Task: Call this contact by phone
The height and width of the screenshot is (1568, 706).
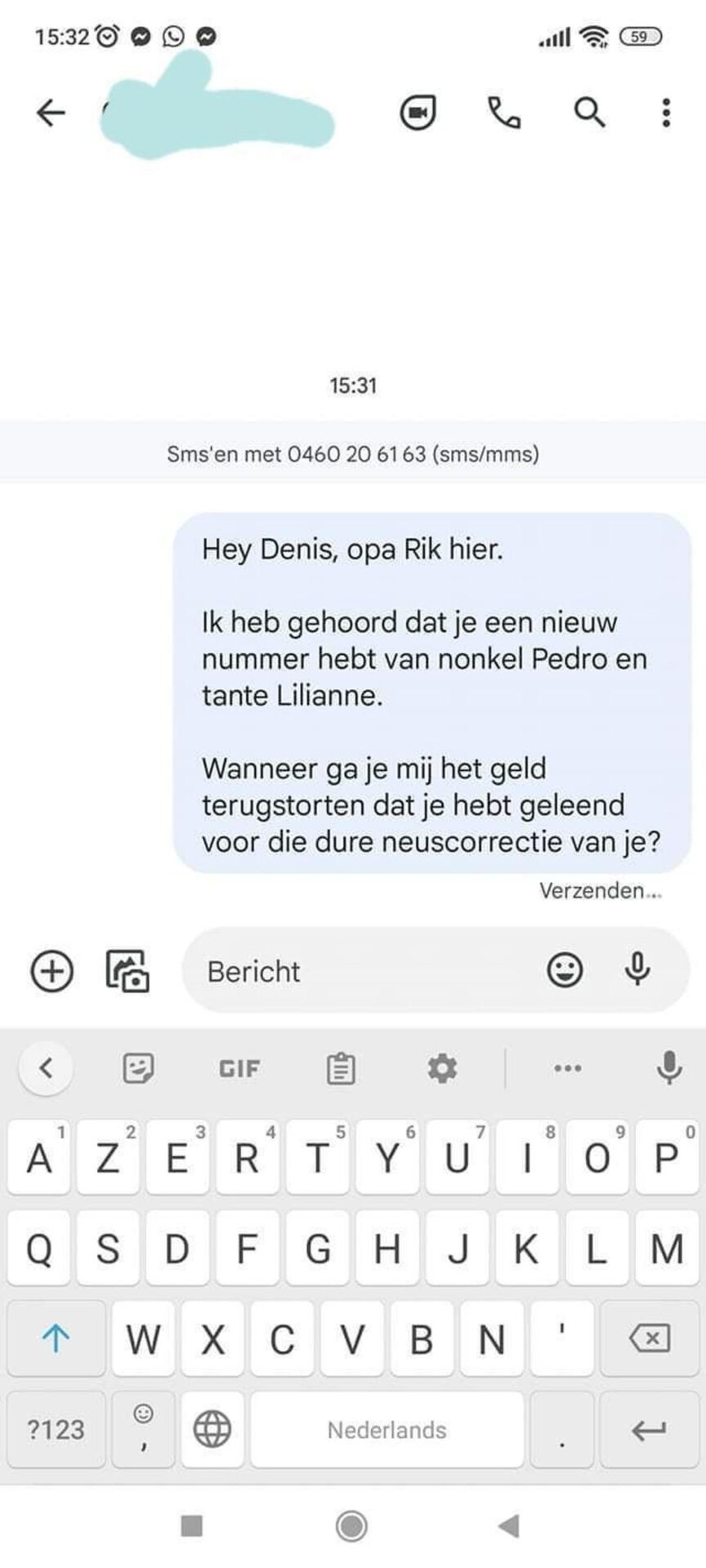Action: [x=503, y=113]
